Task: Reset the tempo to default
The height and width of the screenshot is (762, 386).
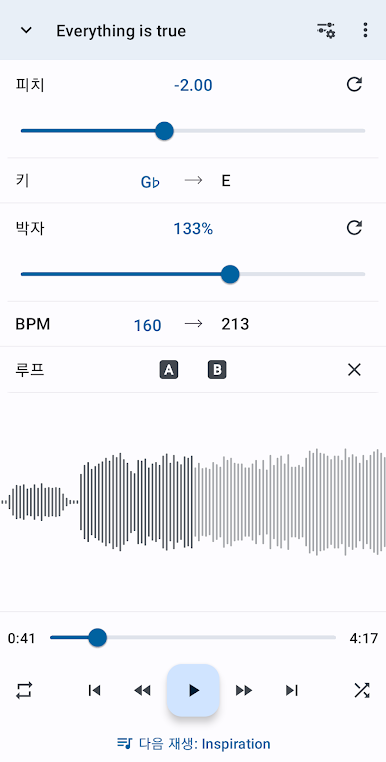Action: [x=354, y=227]
